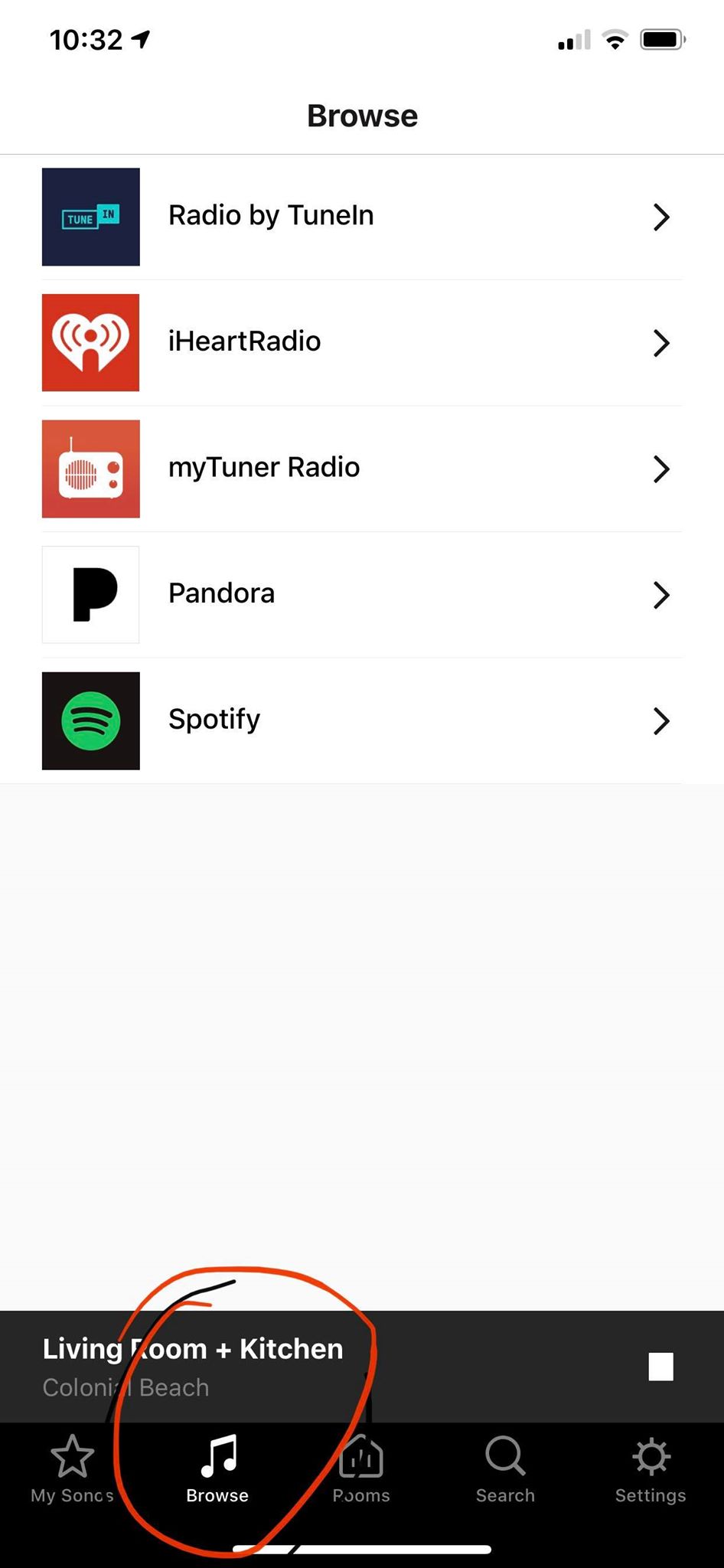Select the My Songs star icon

coord(72,1455)
